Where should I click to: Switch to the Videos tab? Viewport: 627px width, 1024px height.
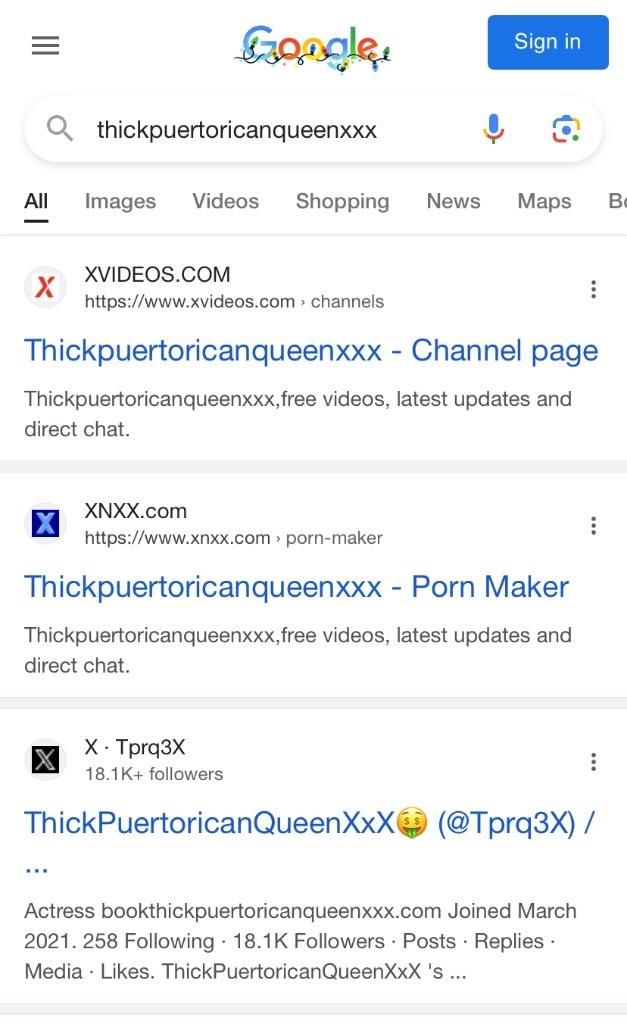tap(225, 201)
